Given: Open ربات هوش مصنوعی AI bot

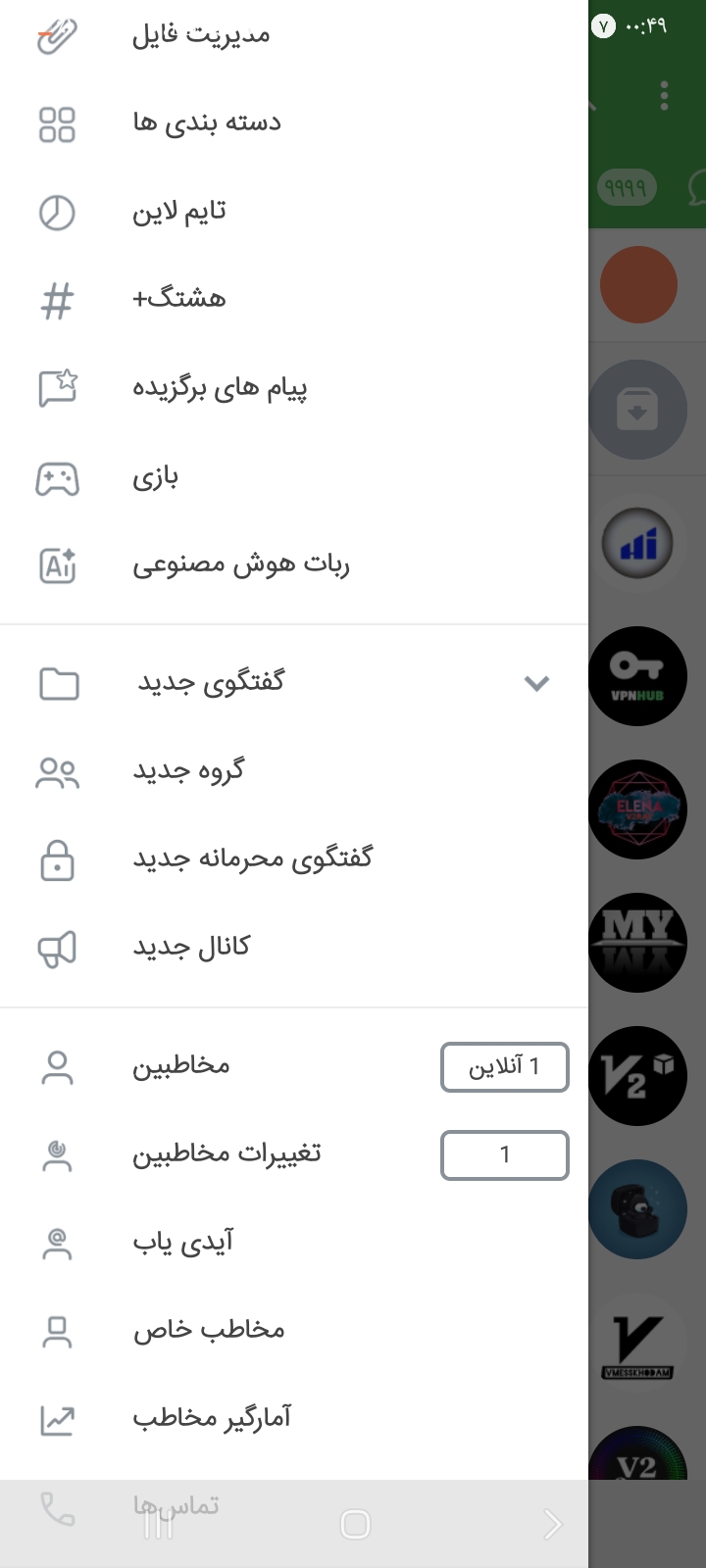Looking at the screenshot, I should [240, 565].
